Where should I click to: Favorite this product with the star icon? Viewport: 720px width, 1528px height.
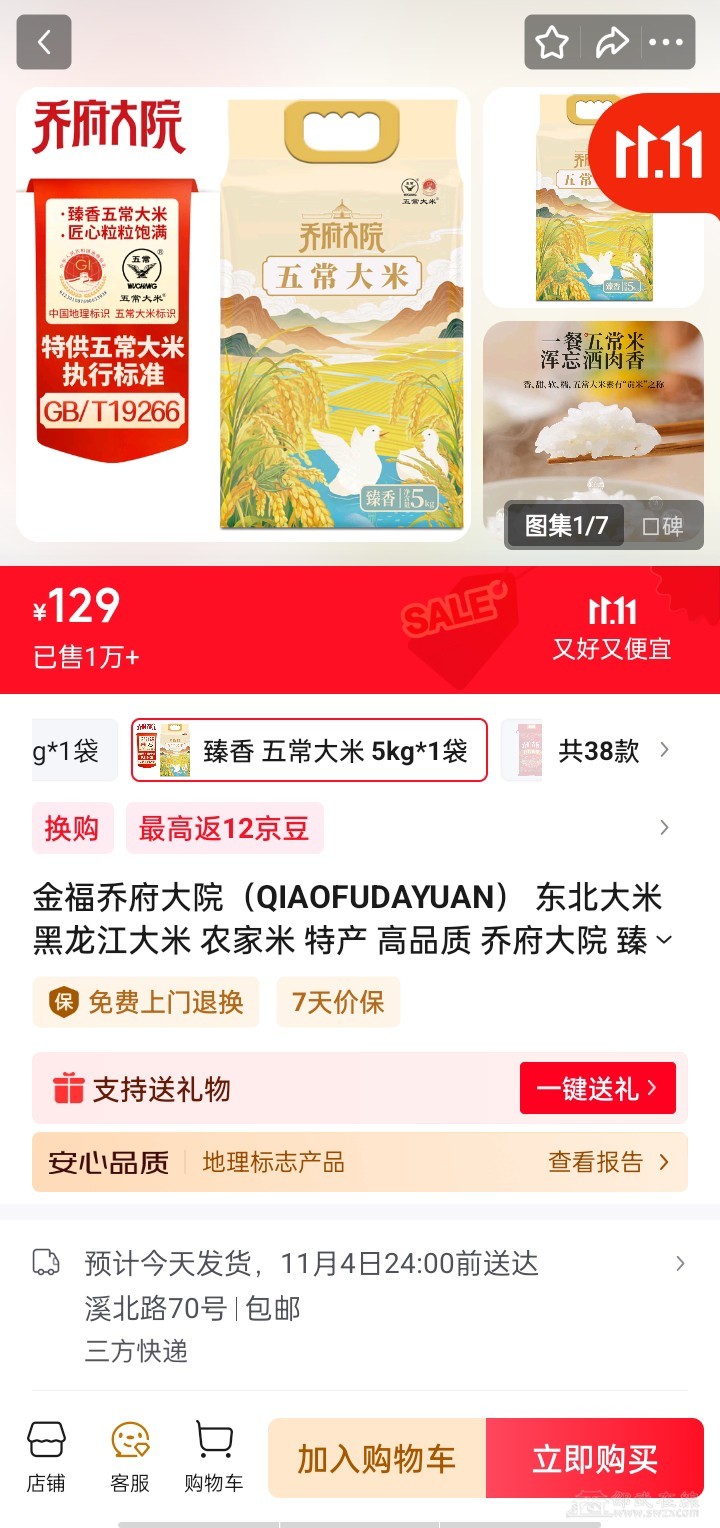552,43
